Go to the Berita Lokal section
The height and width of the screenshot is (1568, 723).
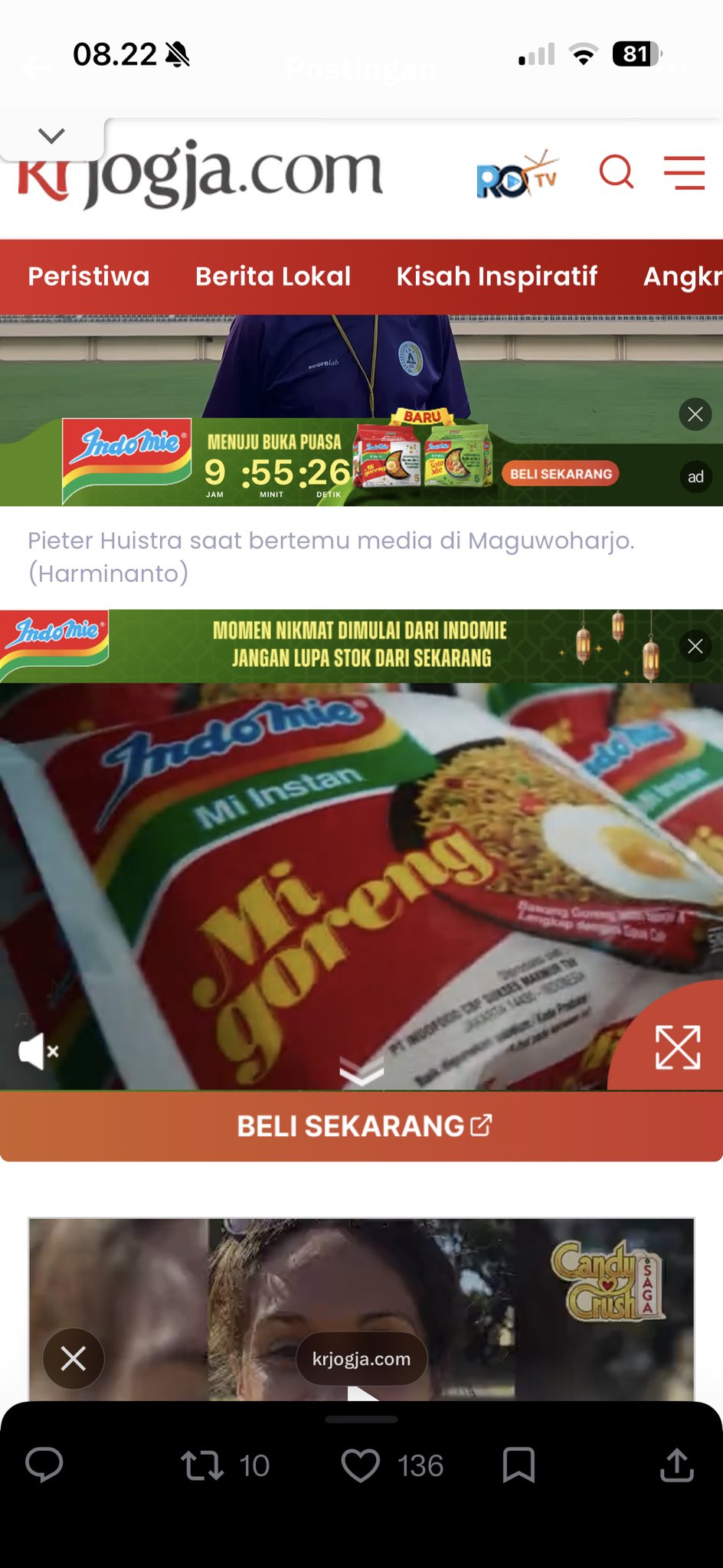click(273, 276)
